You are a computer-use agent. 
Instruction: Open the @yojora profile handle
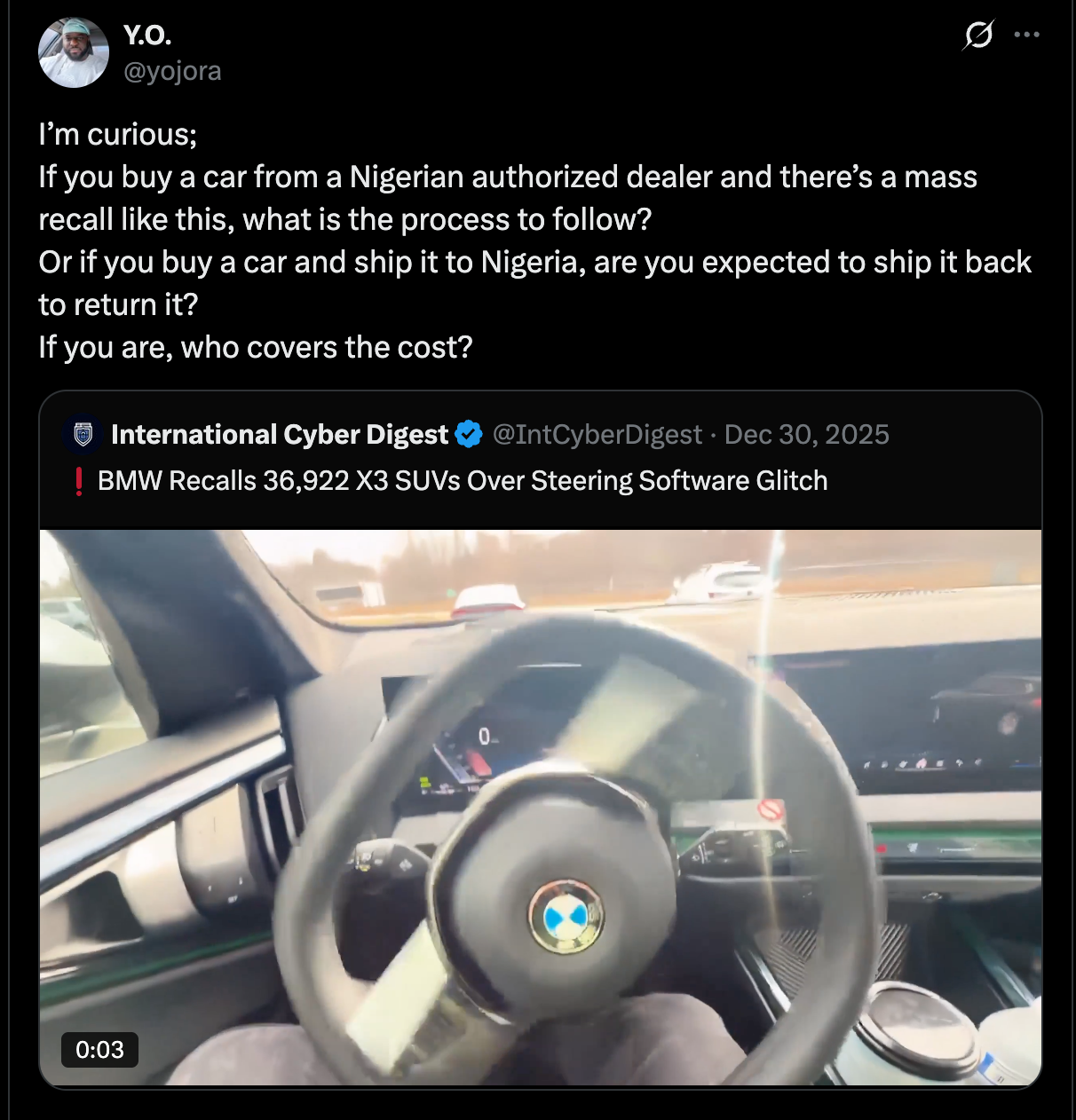coord(172,71)
